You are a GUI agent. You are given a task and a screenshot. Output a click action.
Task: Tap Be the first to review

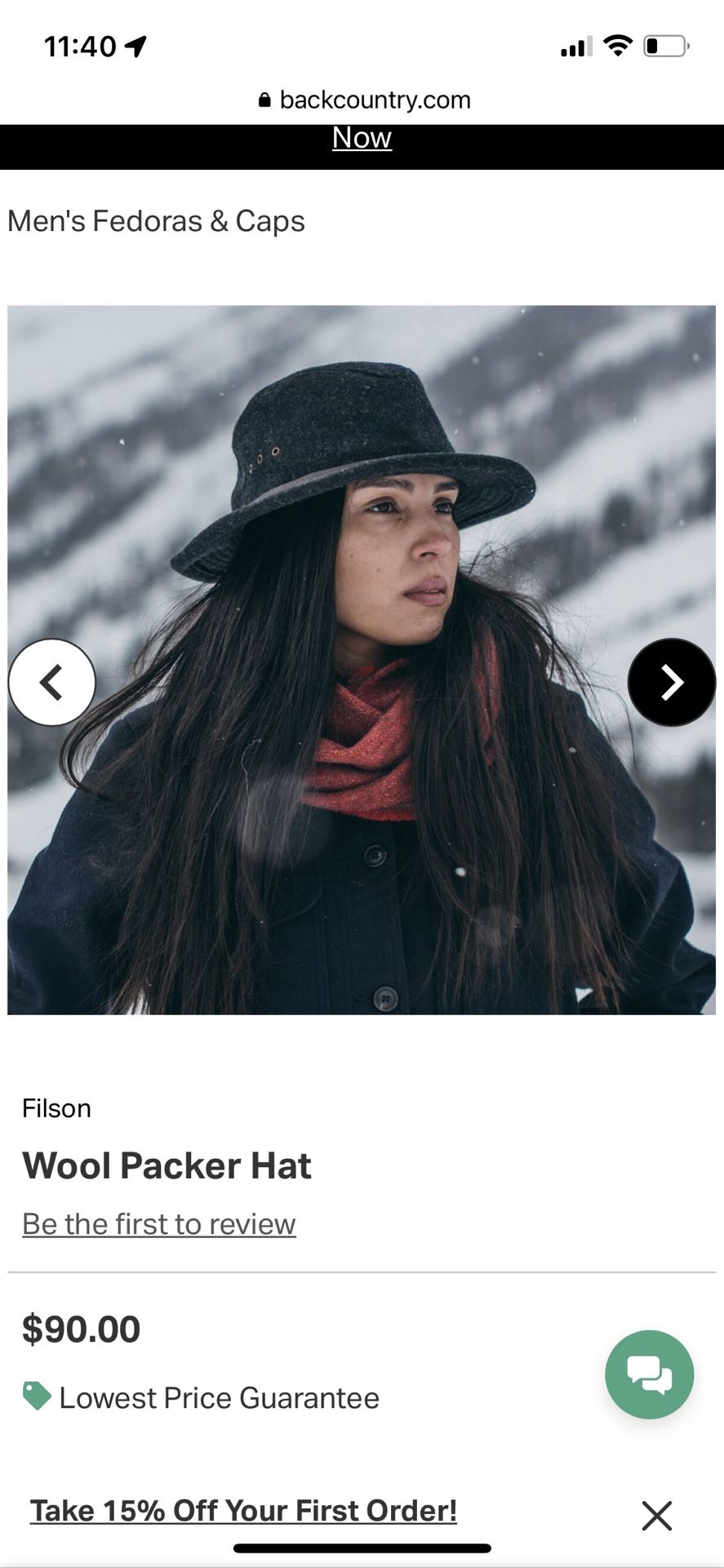(159, 1223)
